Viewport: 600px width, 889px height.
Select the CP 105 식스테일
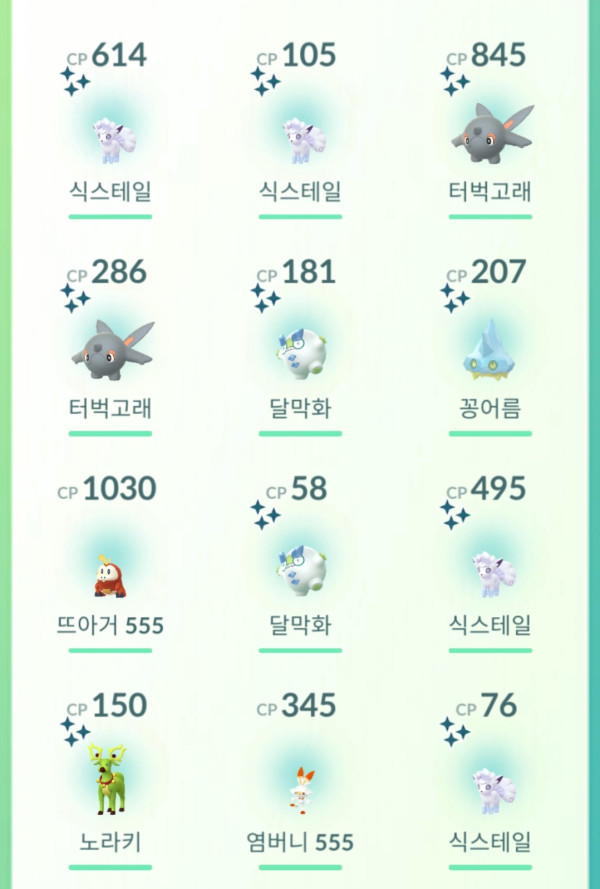tap(300, 140)
